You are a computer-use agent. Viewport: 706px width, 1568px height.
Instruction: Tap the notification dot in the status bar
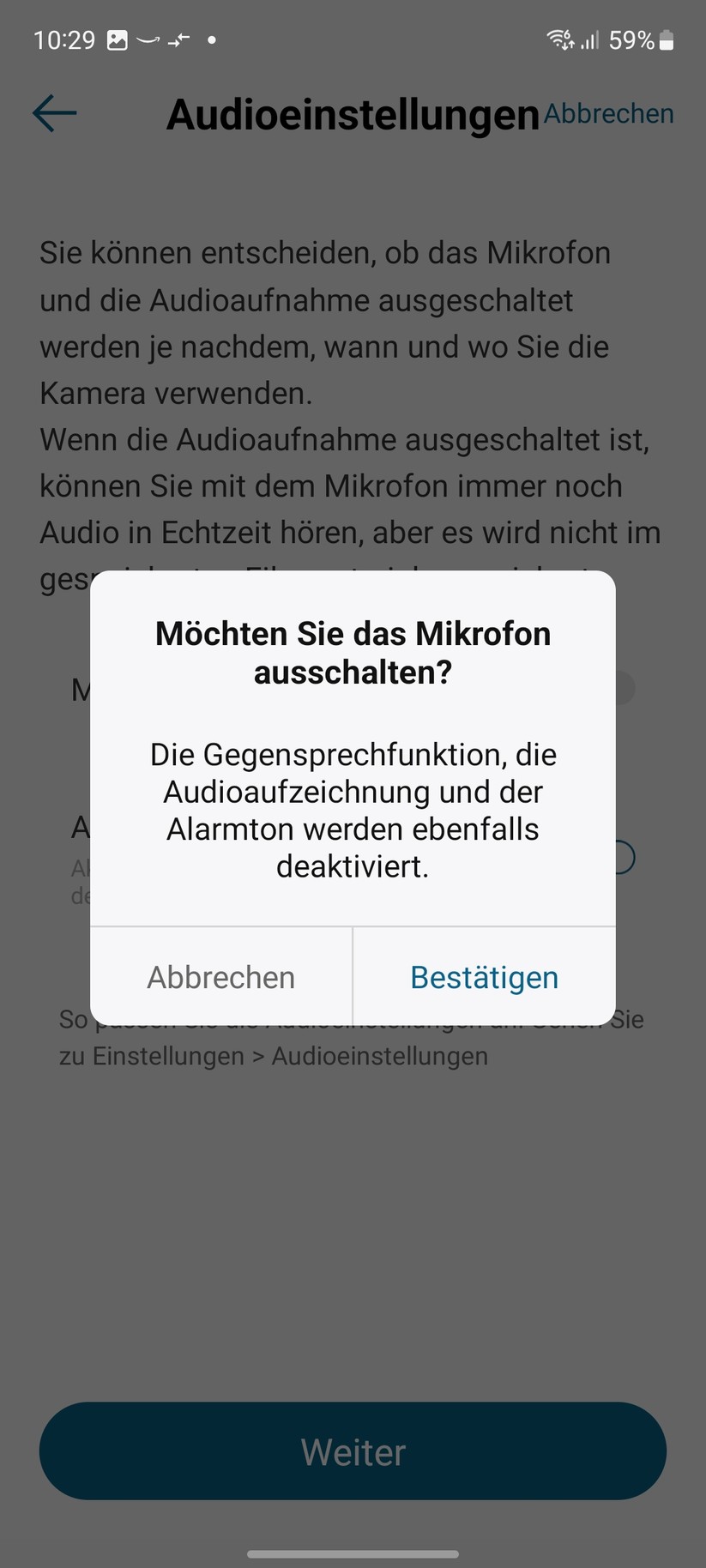210,39
